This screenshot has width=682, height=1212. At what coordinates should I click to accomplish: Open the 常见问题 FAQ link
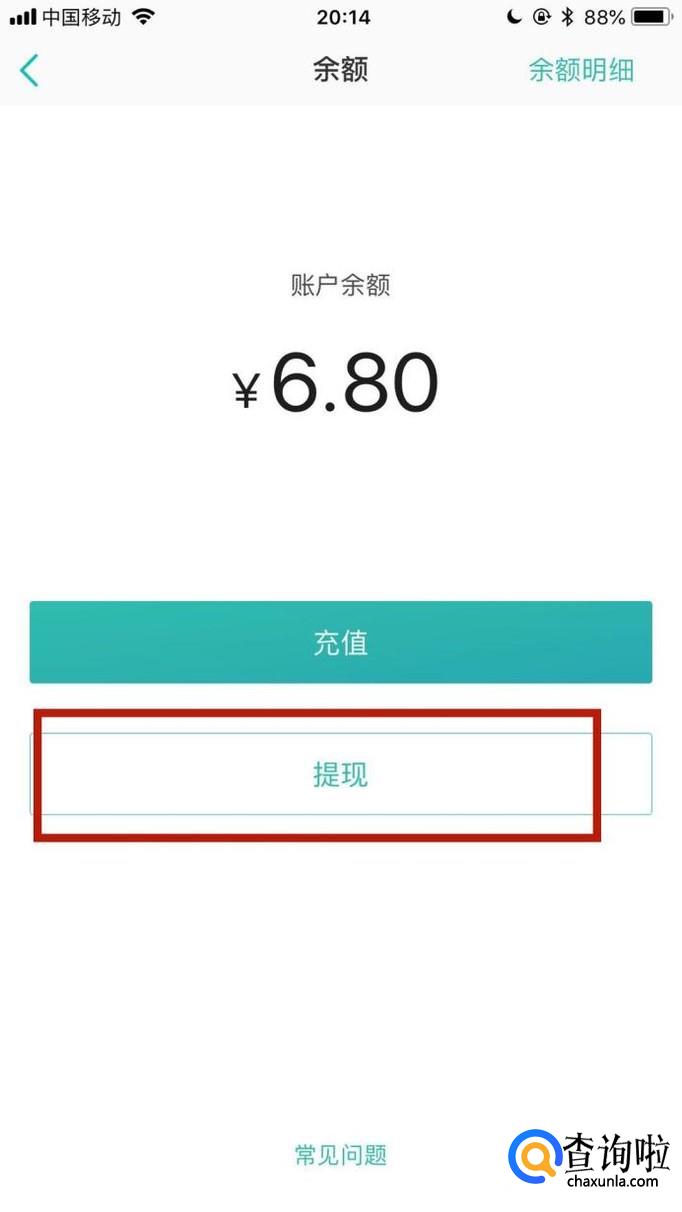click(x=341, y=1155)
